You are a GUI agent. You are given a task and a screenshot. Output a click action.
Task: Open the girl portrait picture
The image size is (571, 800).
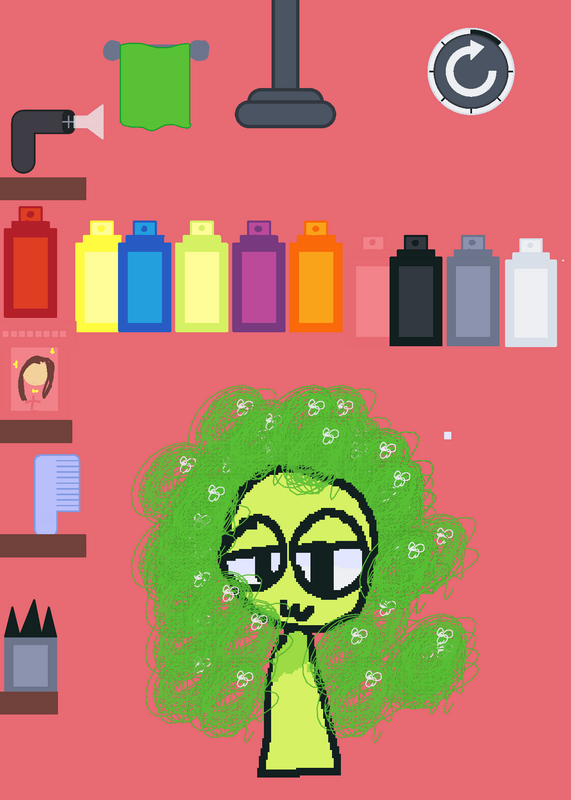tap(34, 379)
